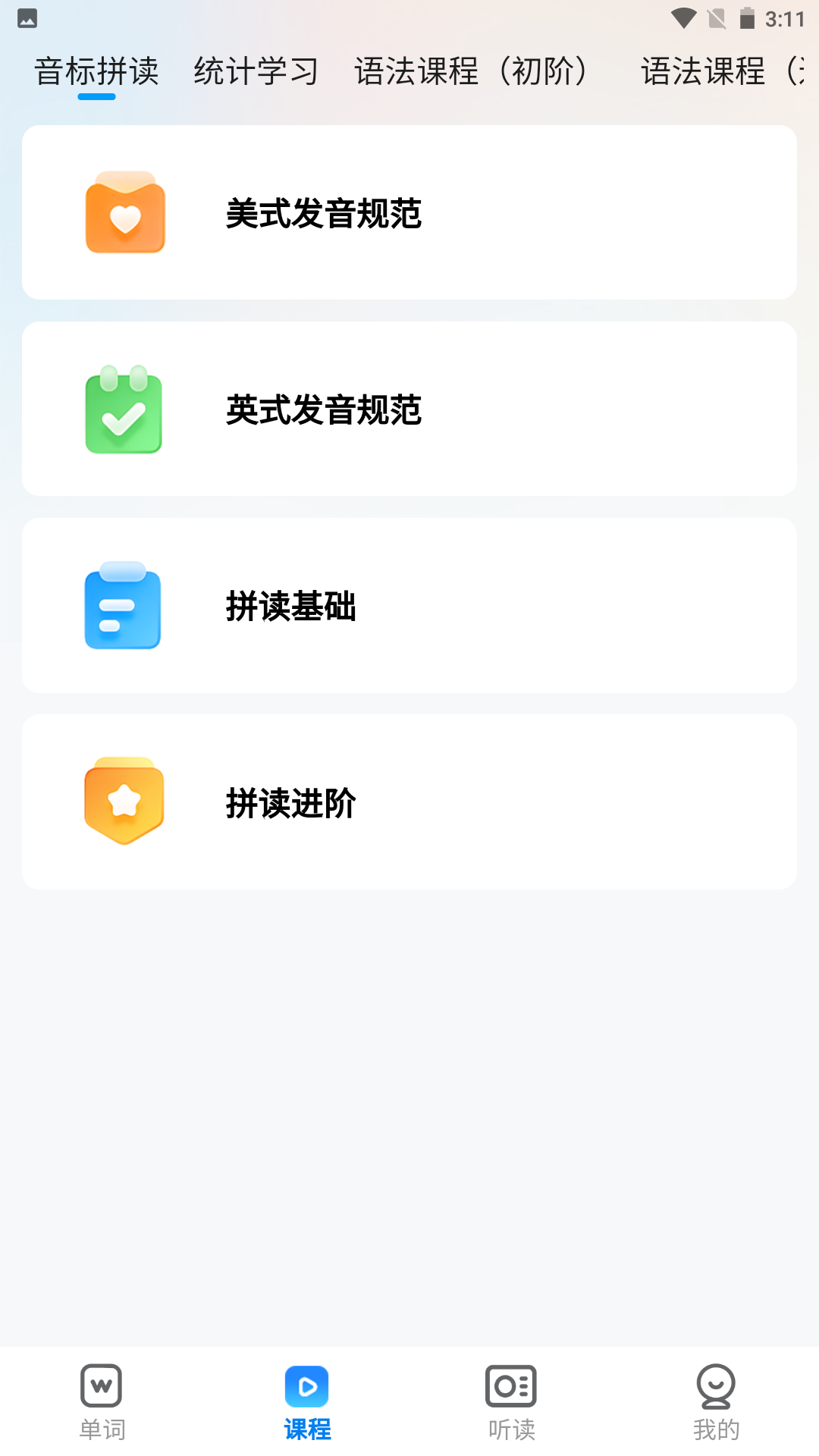
Task: Open the partially visible rightmost 语法课程 tab
Action: pyautogui.click(x=726, y=71)
